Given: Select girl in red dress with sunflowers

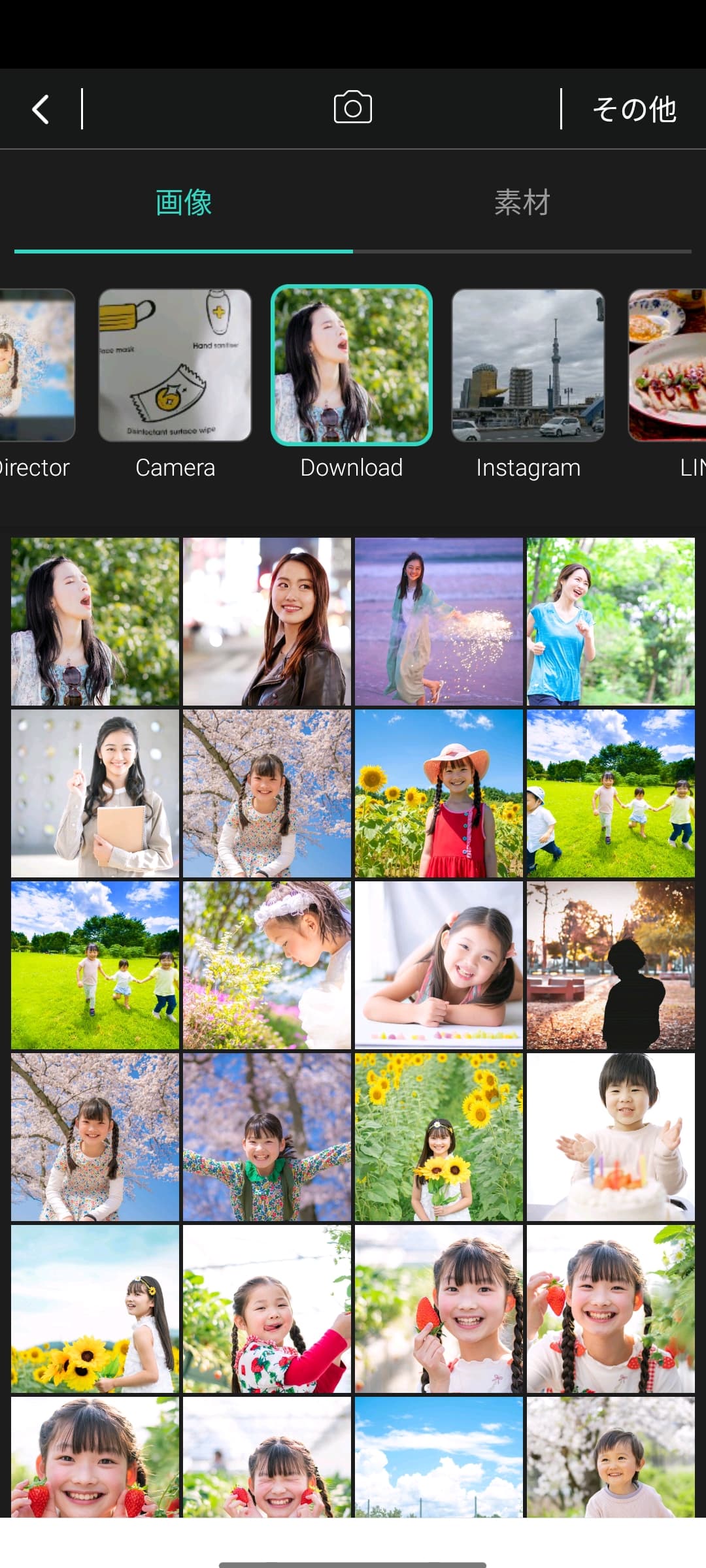Looking at the screenshot, I should (439, 793).
